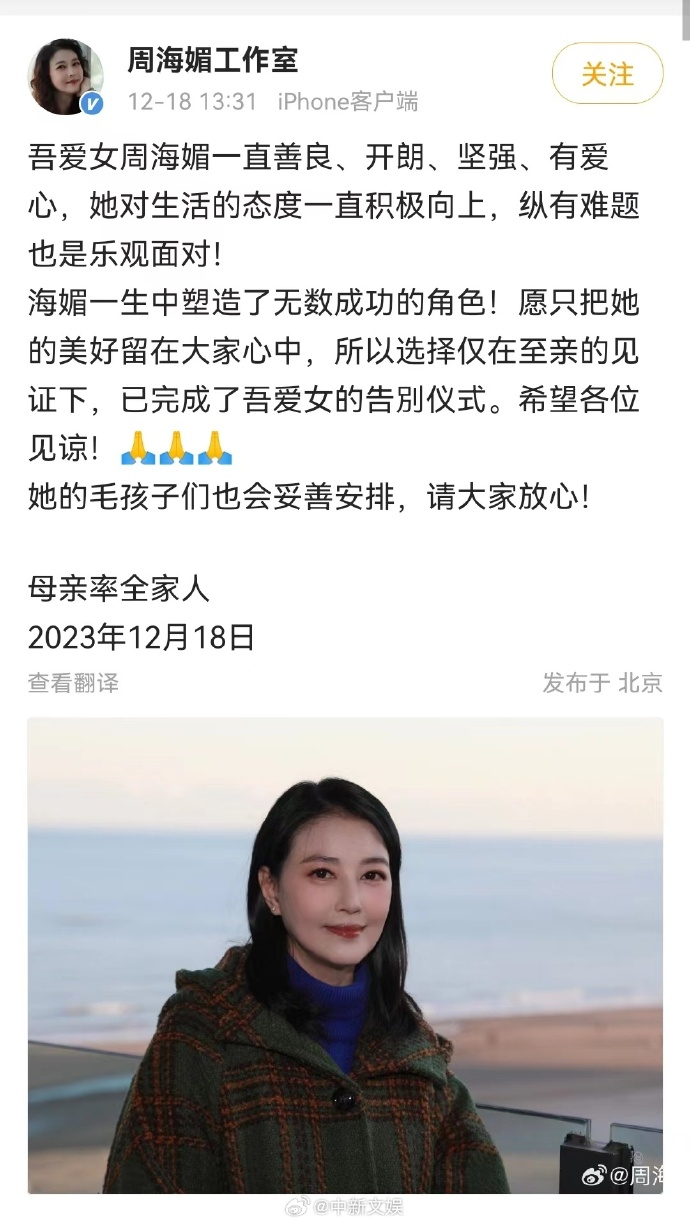The image size is (690, 1223).
Task: Open the attached photo in full view
Action: (x=345, y=955)
